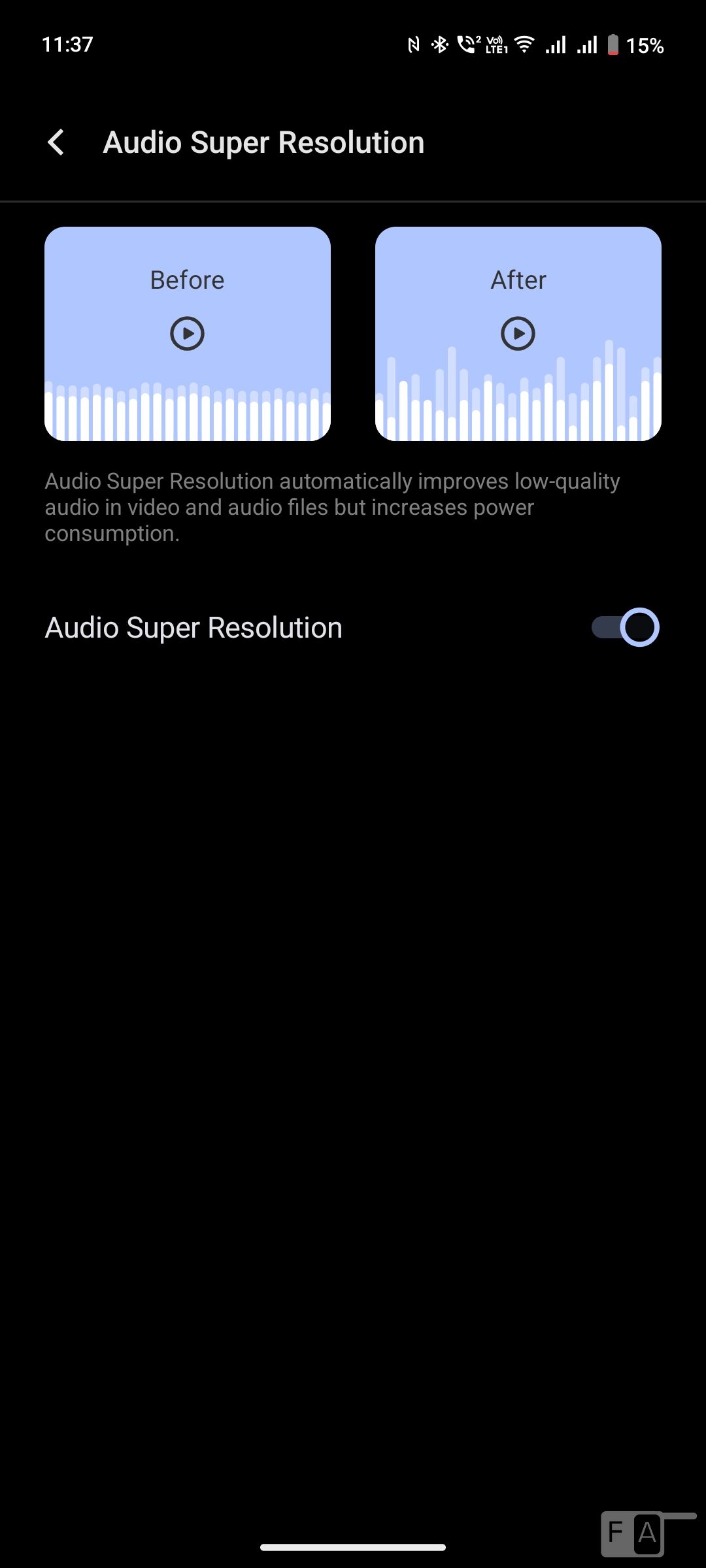Play the Before audio sample
The image size is (706, 1568).
coord(188,334)
